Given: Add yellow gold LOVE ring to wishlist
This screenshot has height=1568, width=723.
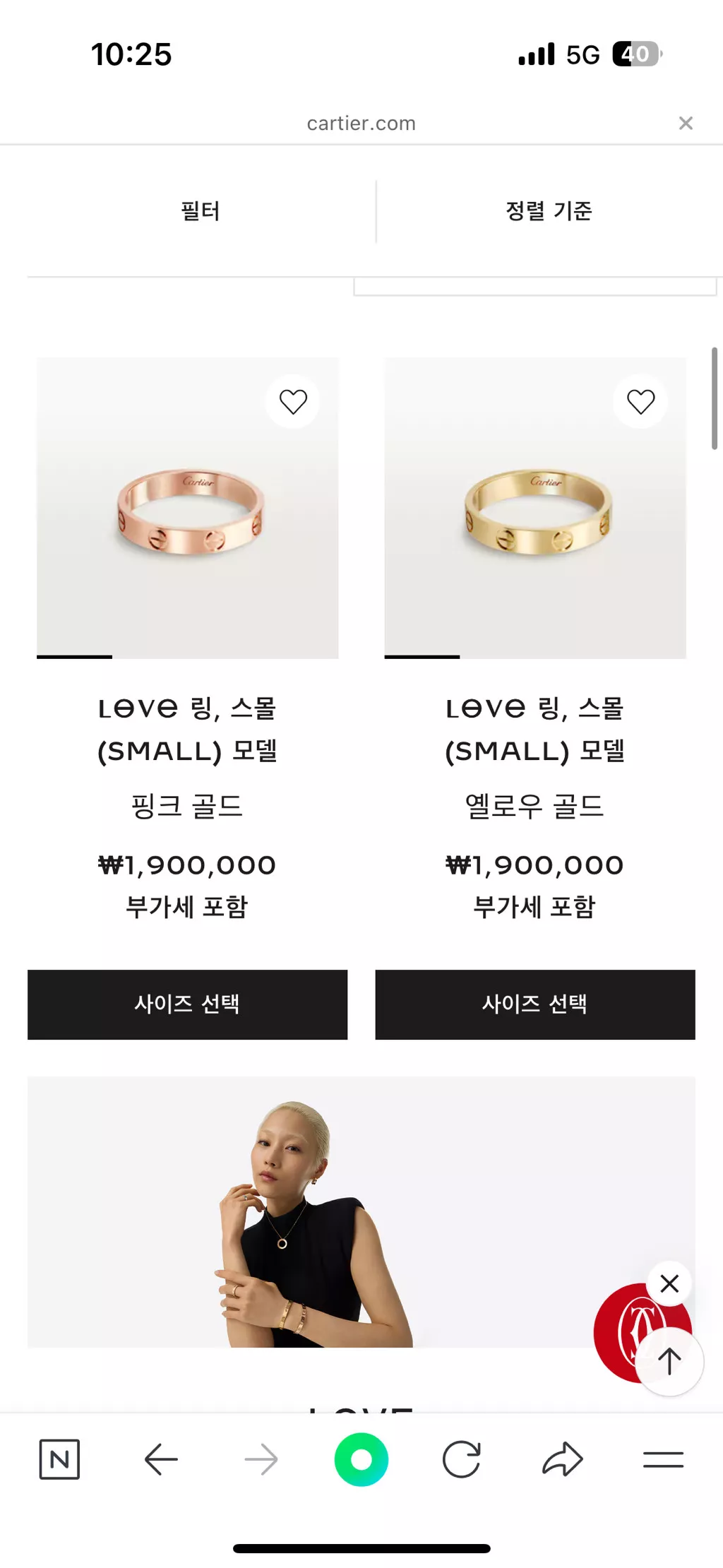Looking at the screenshot, I should click(x=640, y=402).
